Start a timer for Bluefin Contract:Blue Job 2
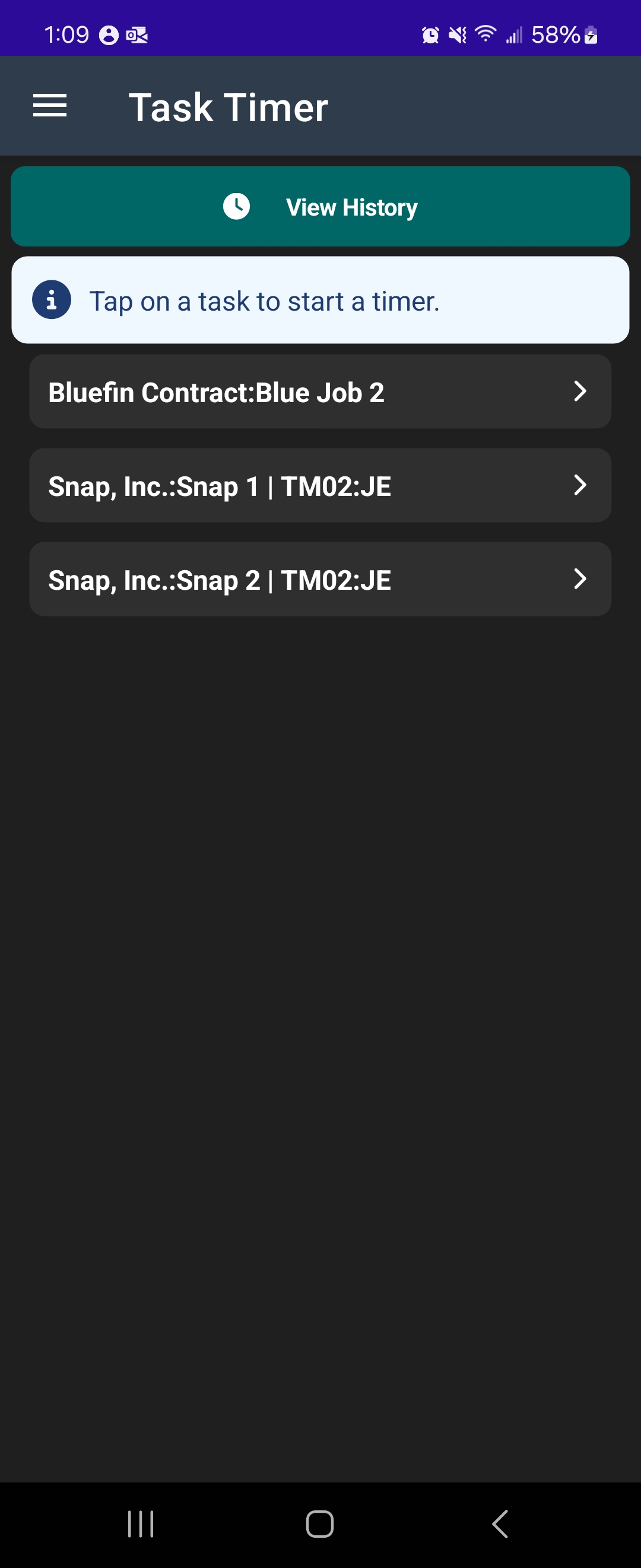 coord(274,391)
